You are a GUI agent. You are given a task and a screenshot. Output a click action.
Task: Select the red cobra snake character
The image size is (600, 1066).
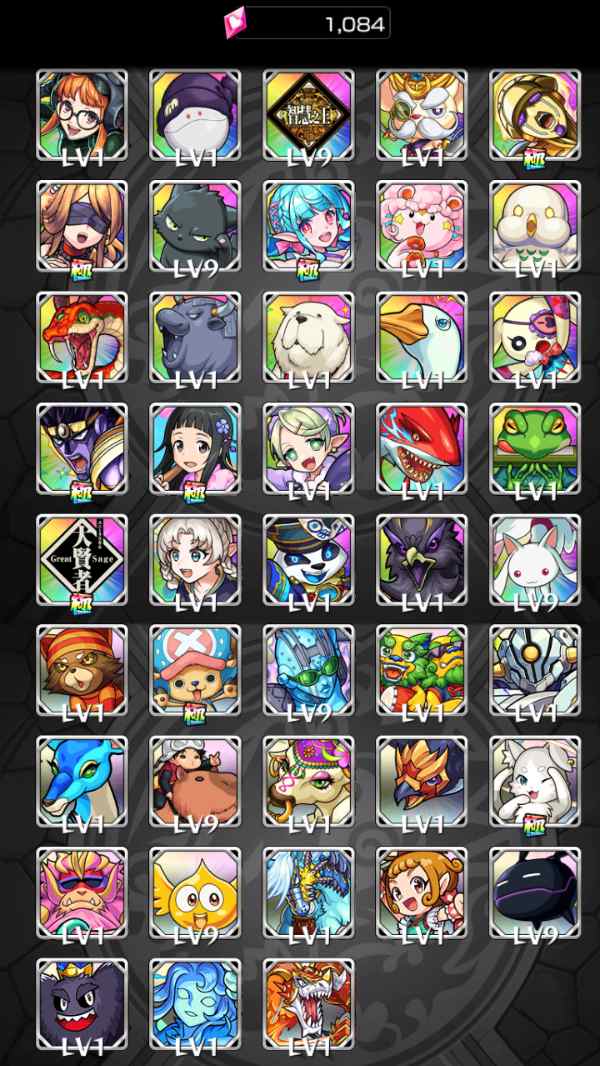point(82,337)
